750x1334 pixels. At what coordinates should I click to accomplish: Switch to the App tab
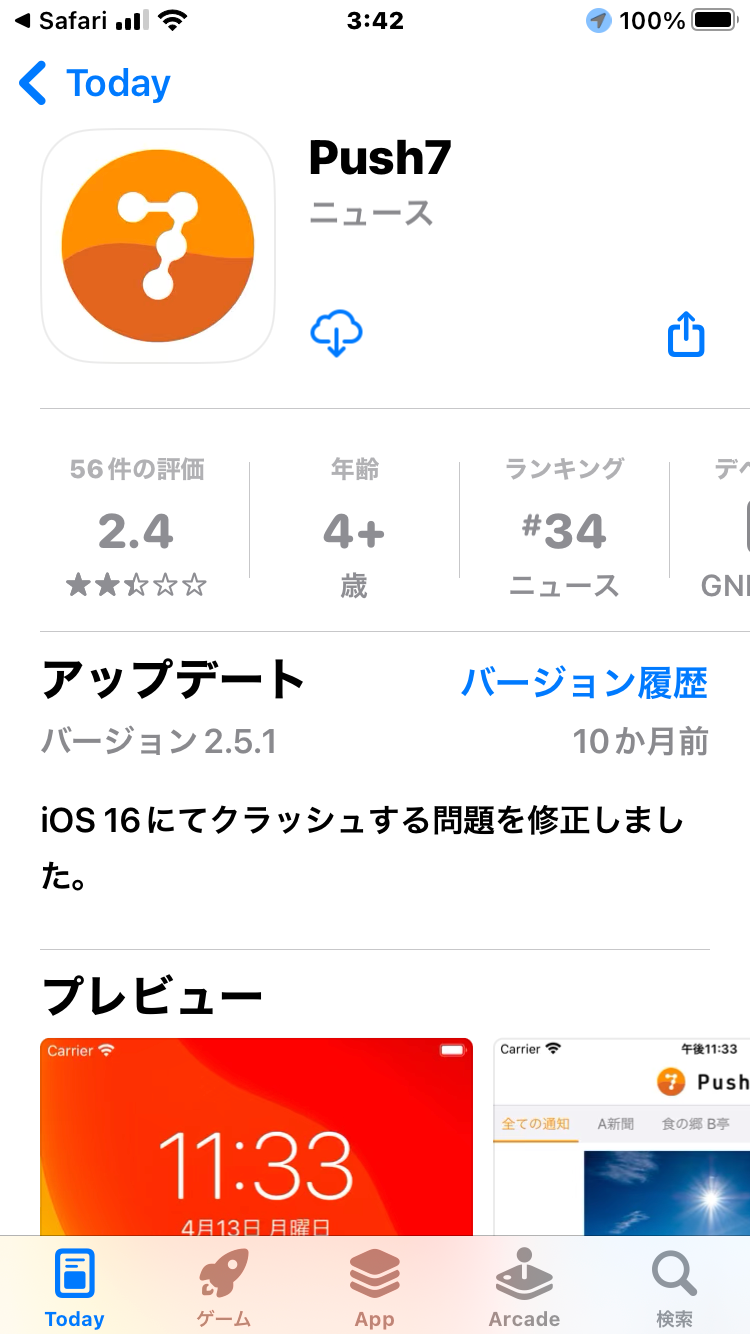tap(374, 1288)
